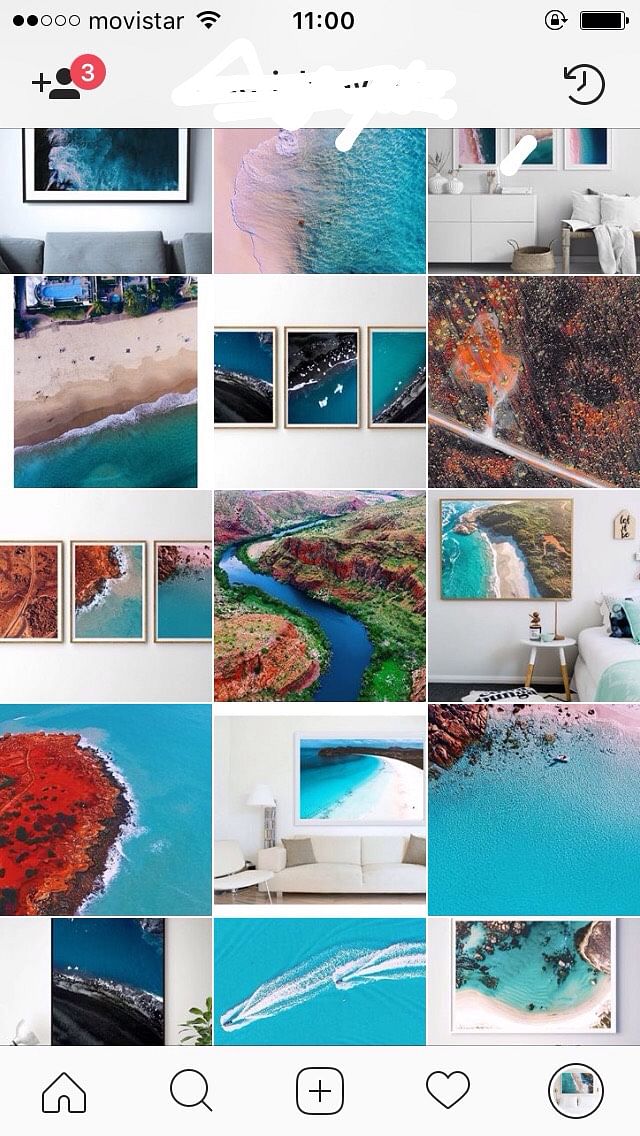
Task: Open the turquoise water with small boat photo
Action: tap(534, 810)
